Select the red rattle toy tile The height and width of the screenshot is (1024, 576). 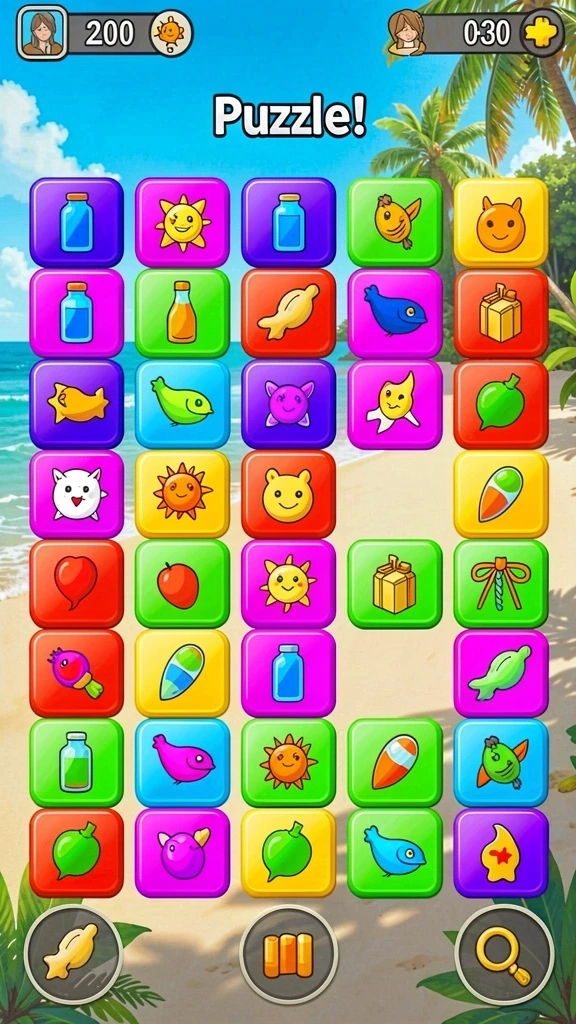point(76,673)
